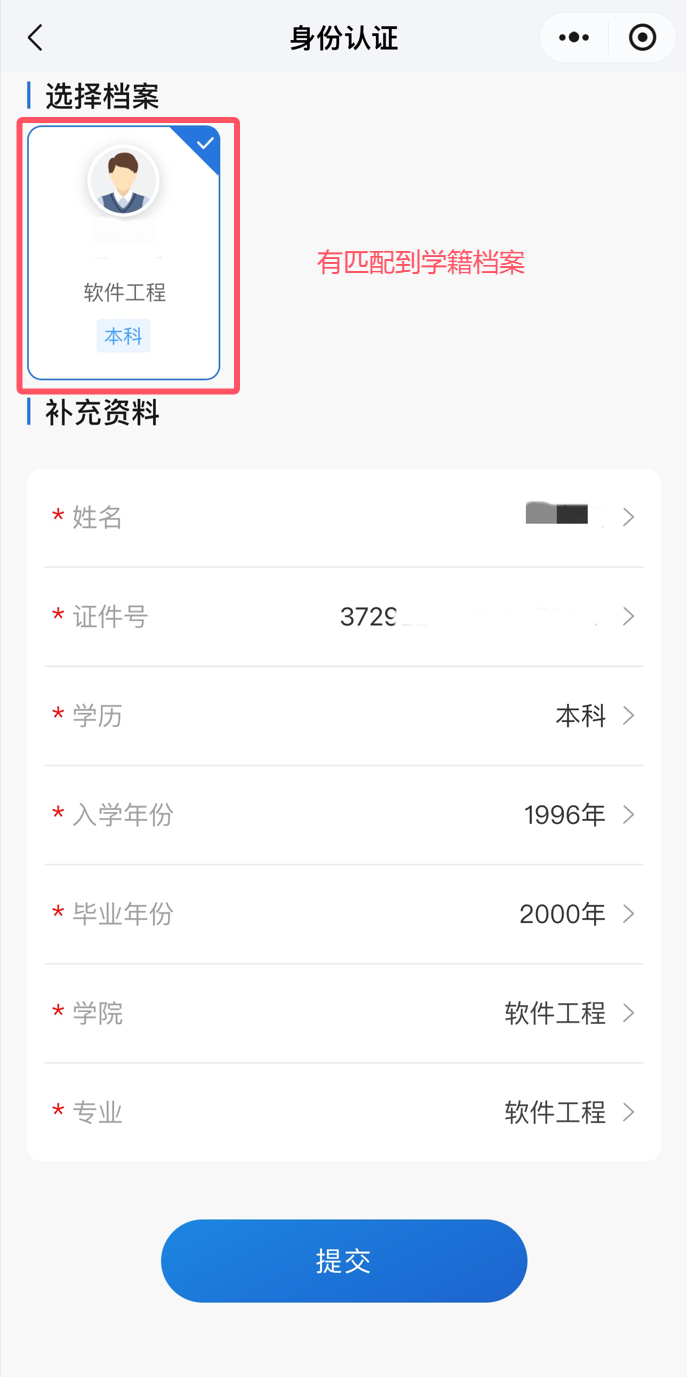Open the mini program three-dot menu

[574, 38]
